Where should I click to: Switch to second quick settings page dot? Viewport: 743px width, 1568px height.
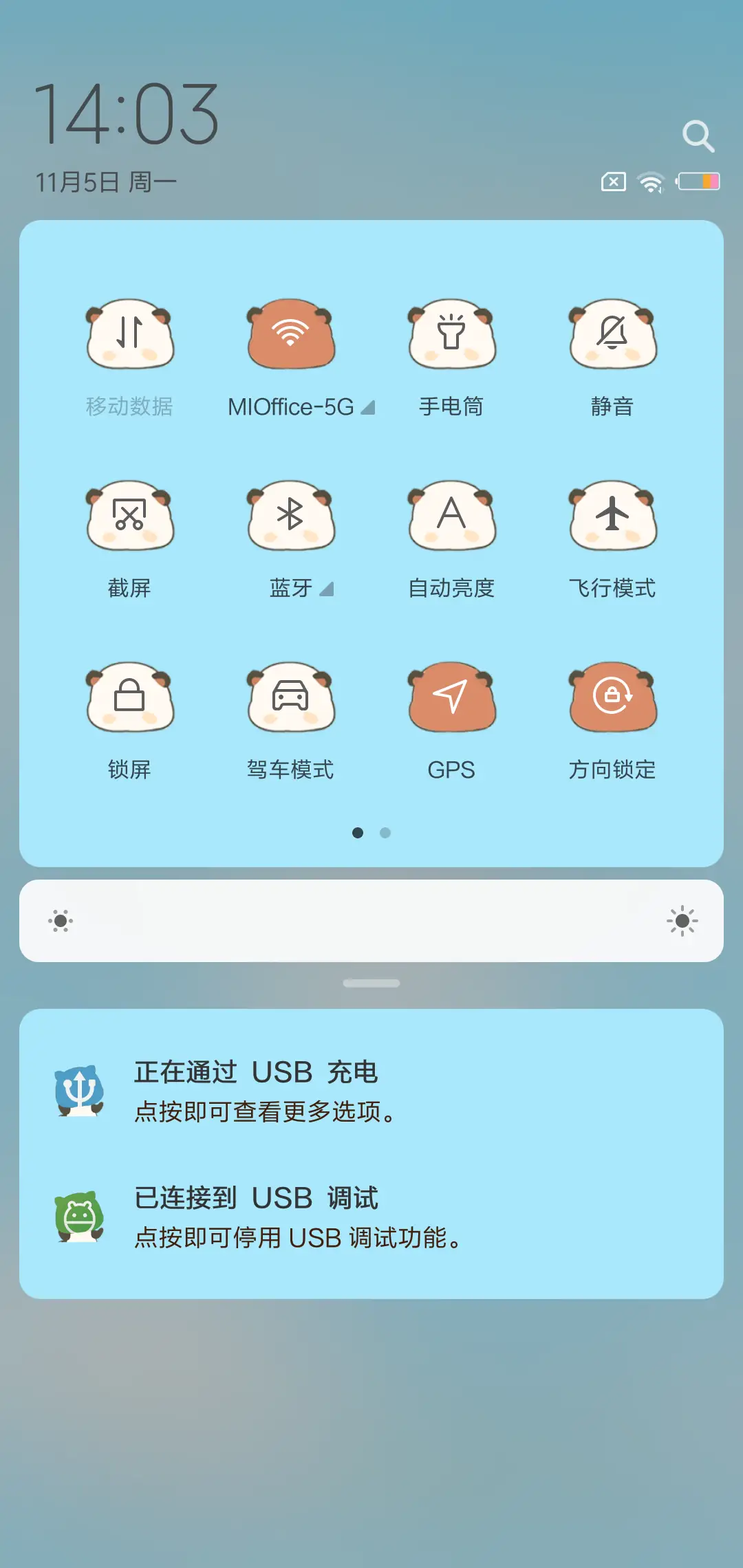[x=385, y=832]
